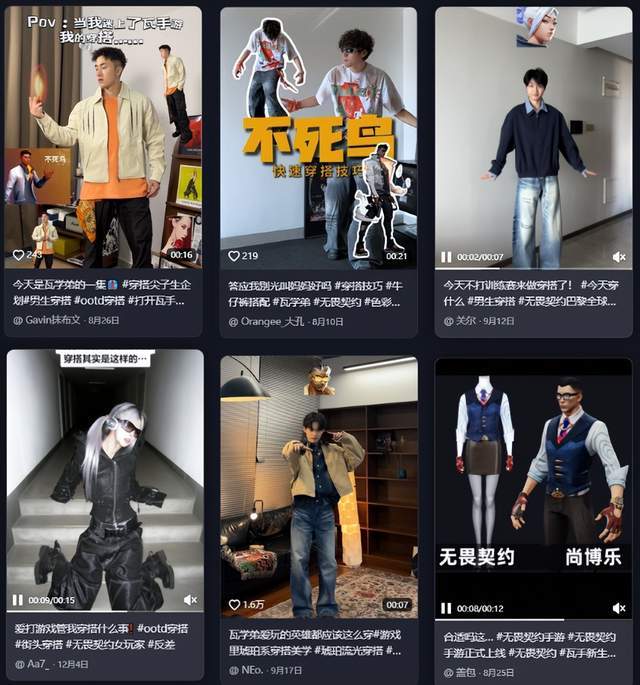This screenshot has height=685, width=640.
Task: Pause the 无畏契约 尚博乐 video by 盖包
Action: click(x=447, y=607)
